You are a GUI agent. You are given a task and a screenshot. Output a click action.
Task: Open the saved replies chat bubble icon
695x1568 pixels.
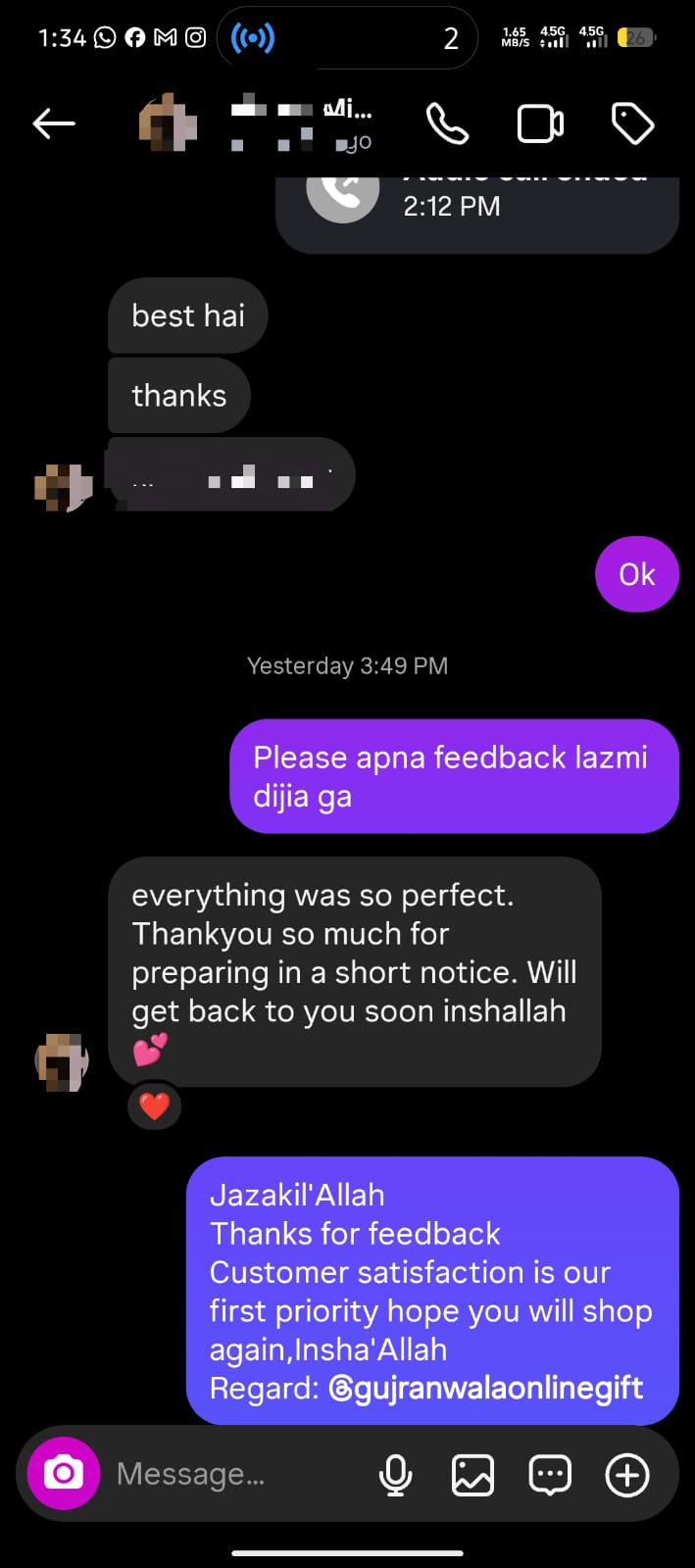click(550, 1474)
